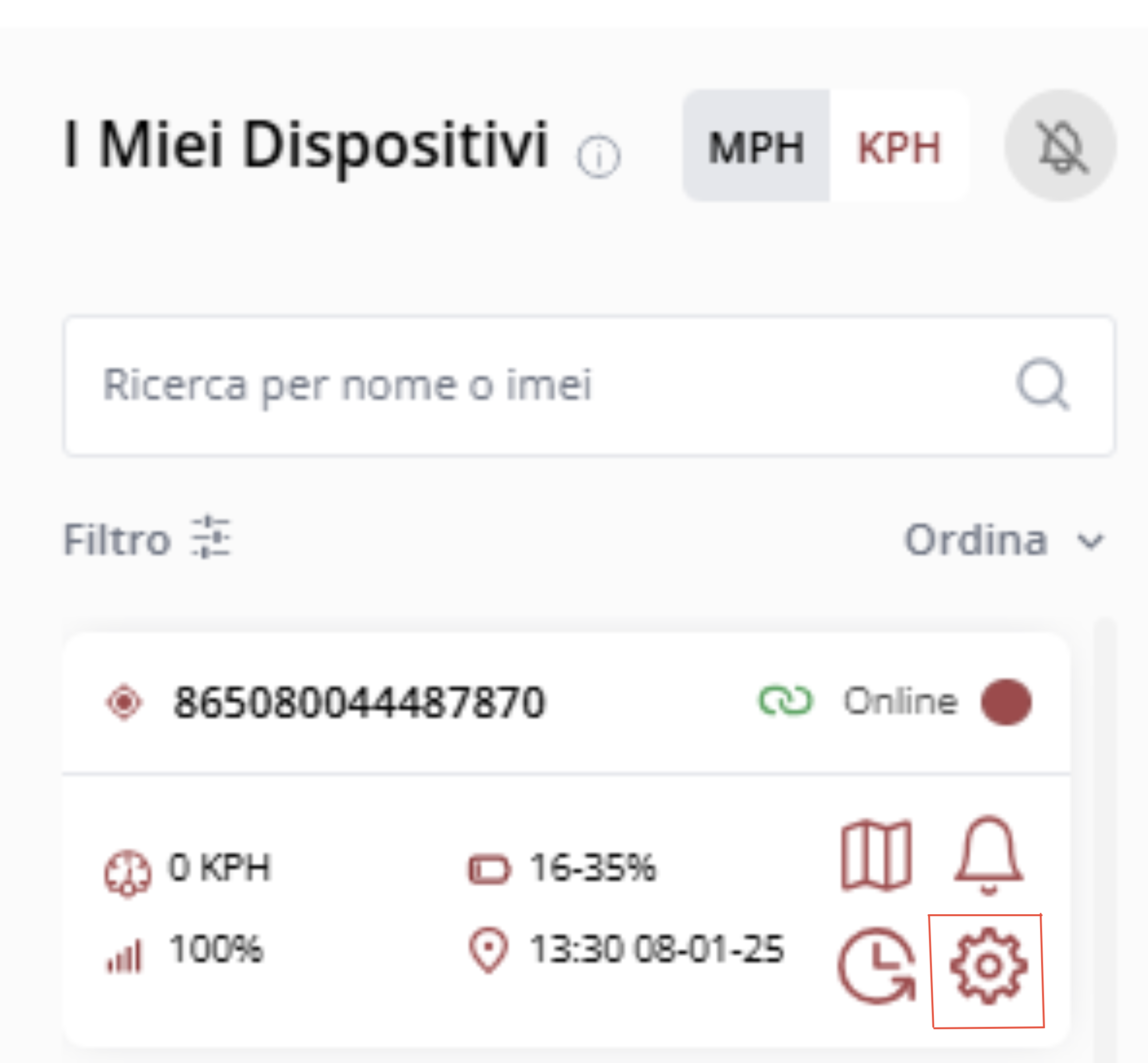Screen dimensions: 1148x1063
Task: View history for device 865080044487870
Action: pyautogui.click(x=875, y=966)
